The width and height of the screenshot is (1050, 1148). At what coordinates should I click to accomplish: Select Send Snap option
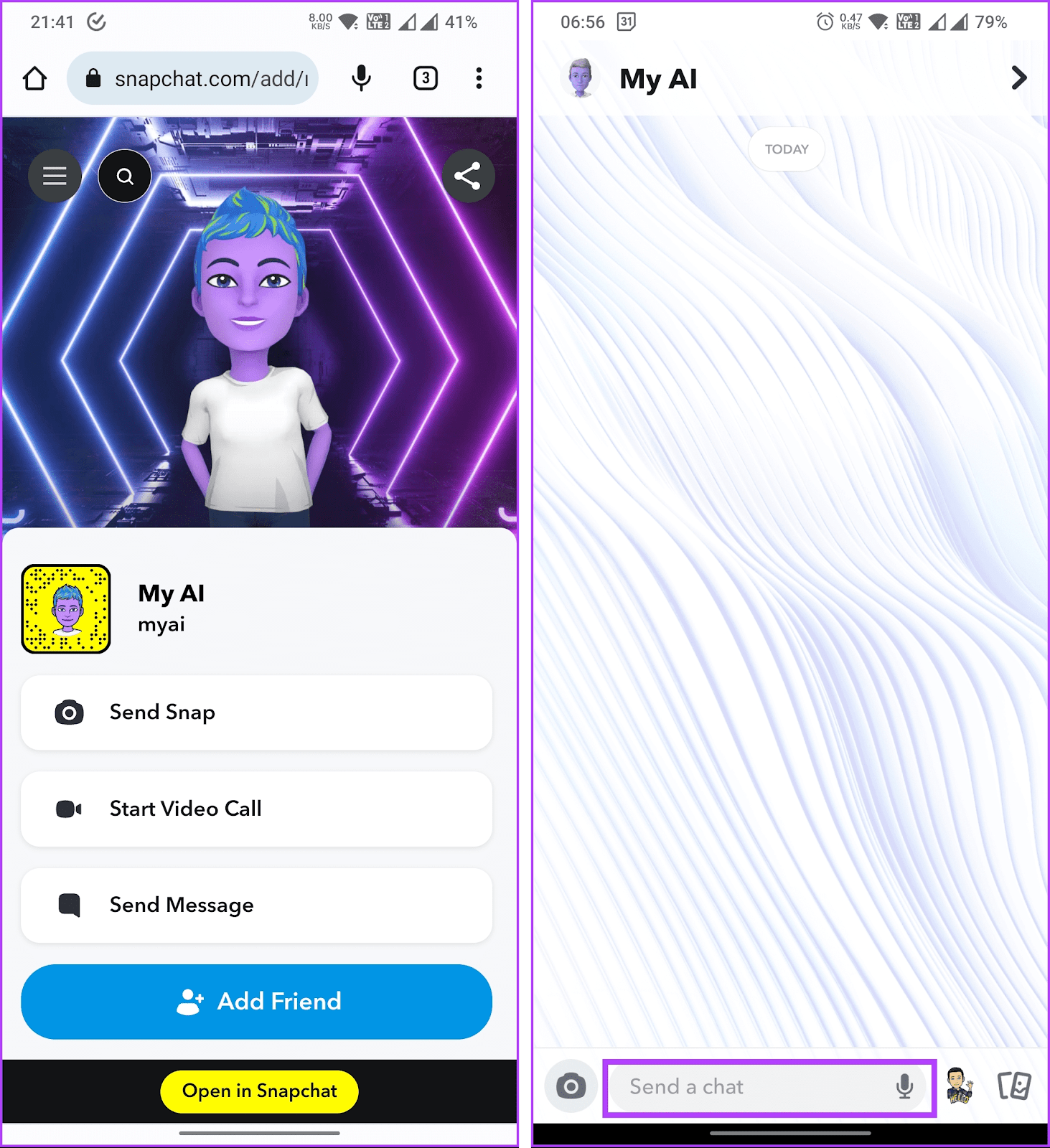click(x=256, y=712)
